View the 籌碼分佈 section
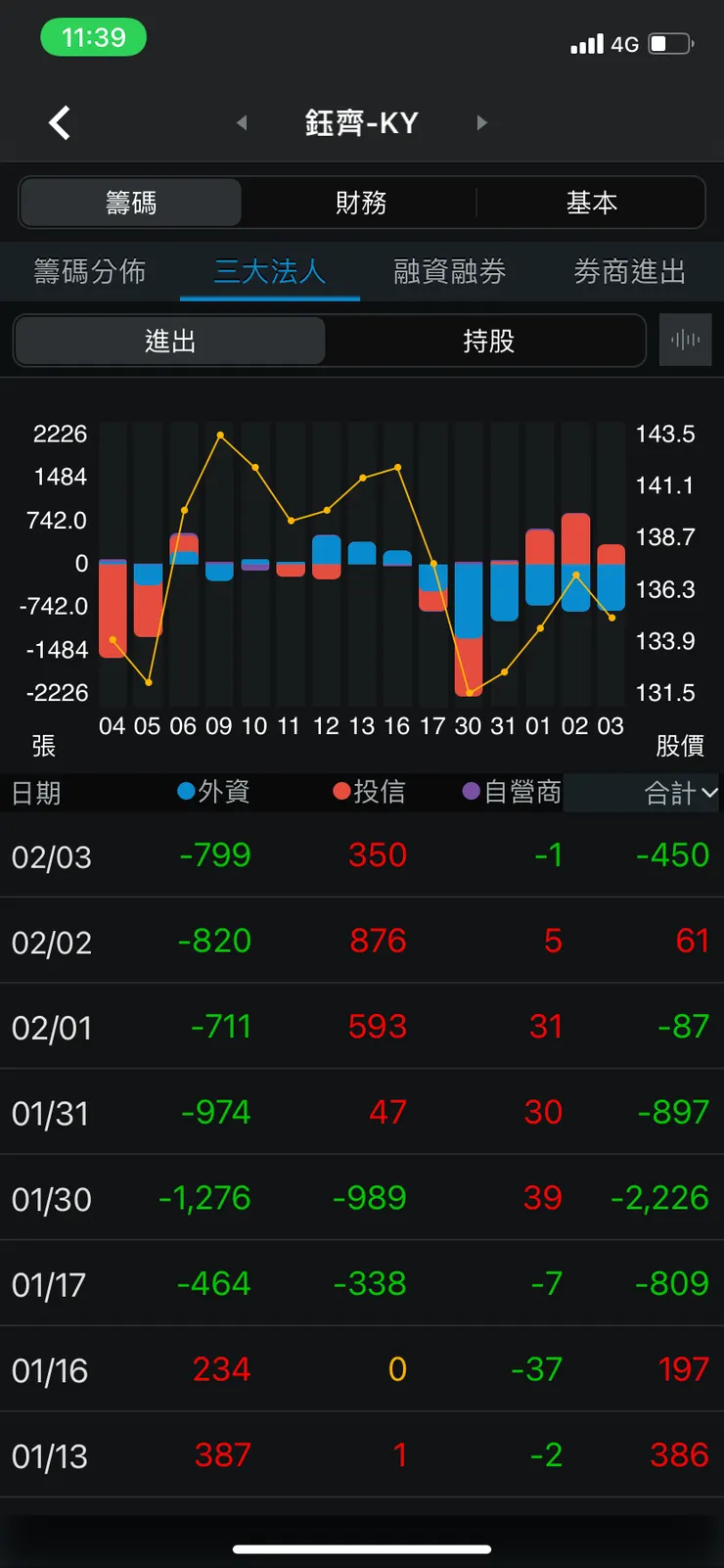The image size is (724, 1568). pyautogui.click(x=90, y=272)
